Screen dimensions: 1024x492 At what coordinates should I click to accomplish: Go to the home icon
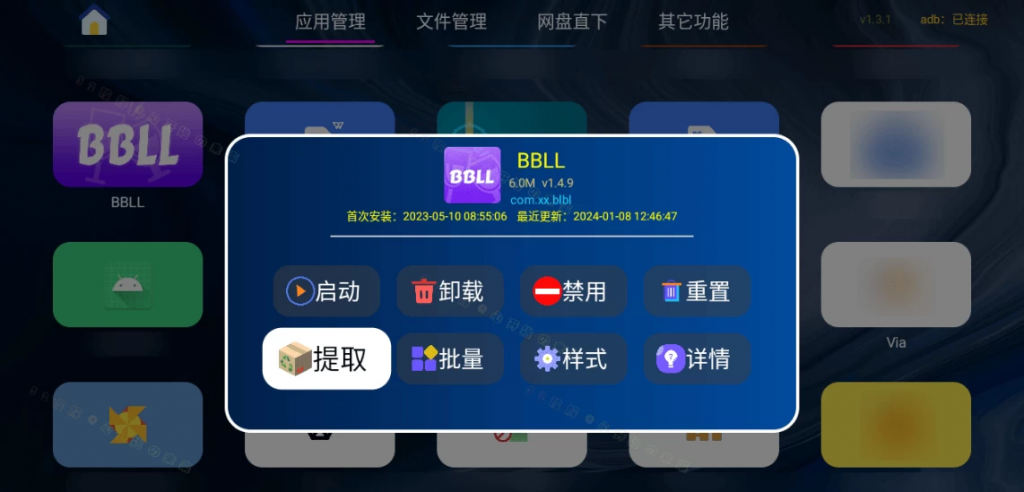point(94,21)
